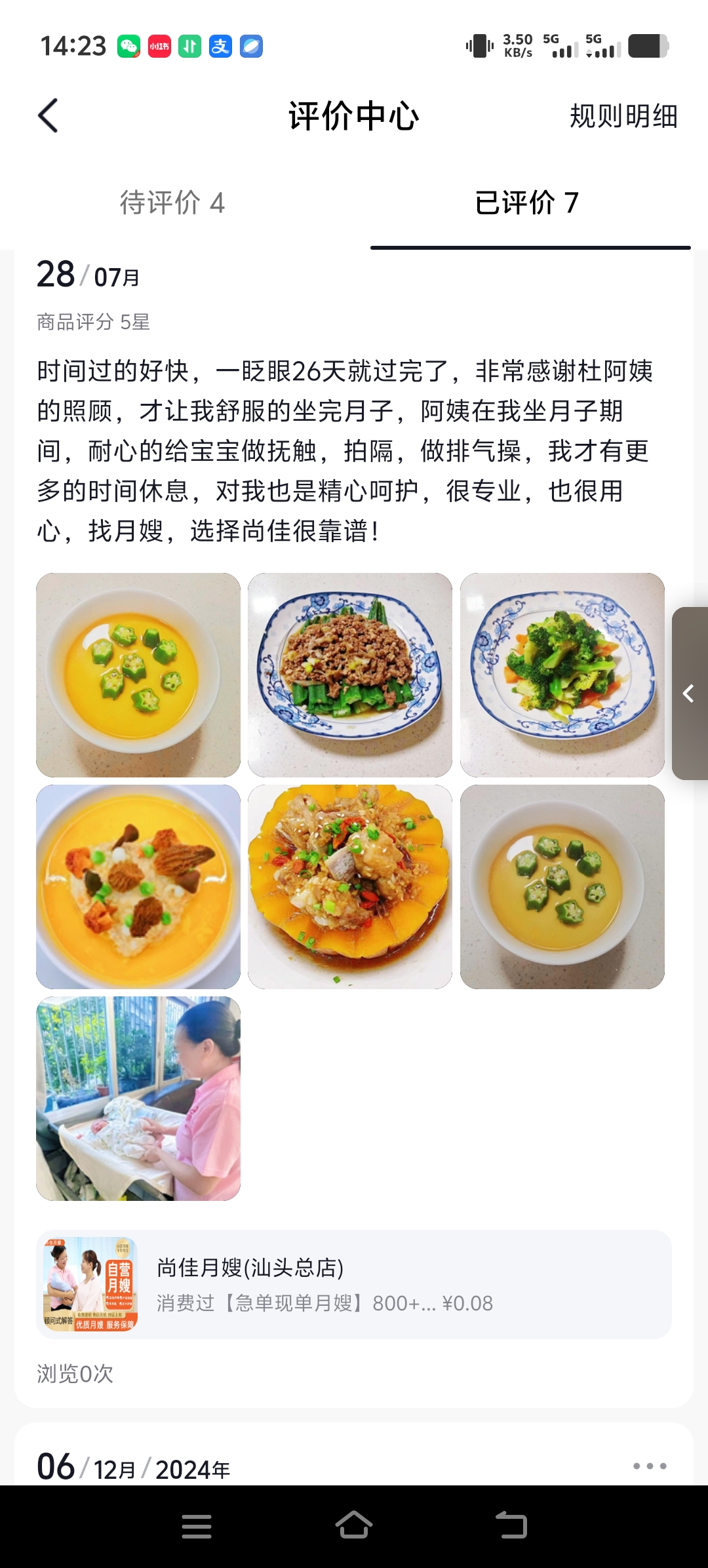The height and width of the screenshot is (1568, 708).
Task: Open 规则明细 rules details
Action: 623,117
